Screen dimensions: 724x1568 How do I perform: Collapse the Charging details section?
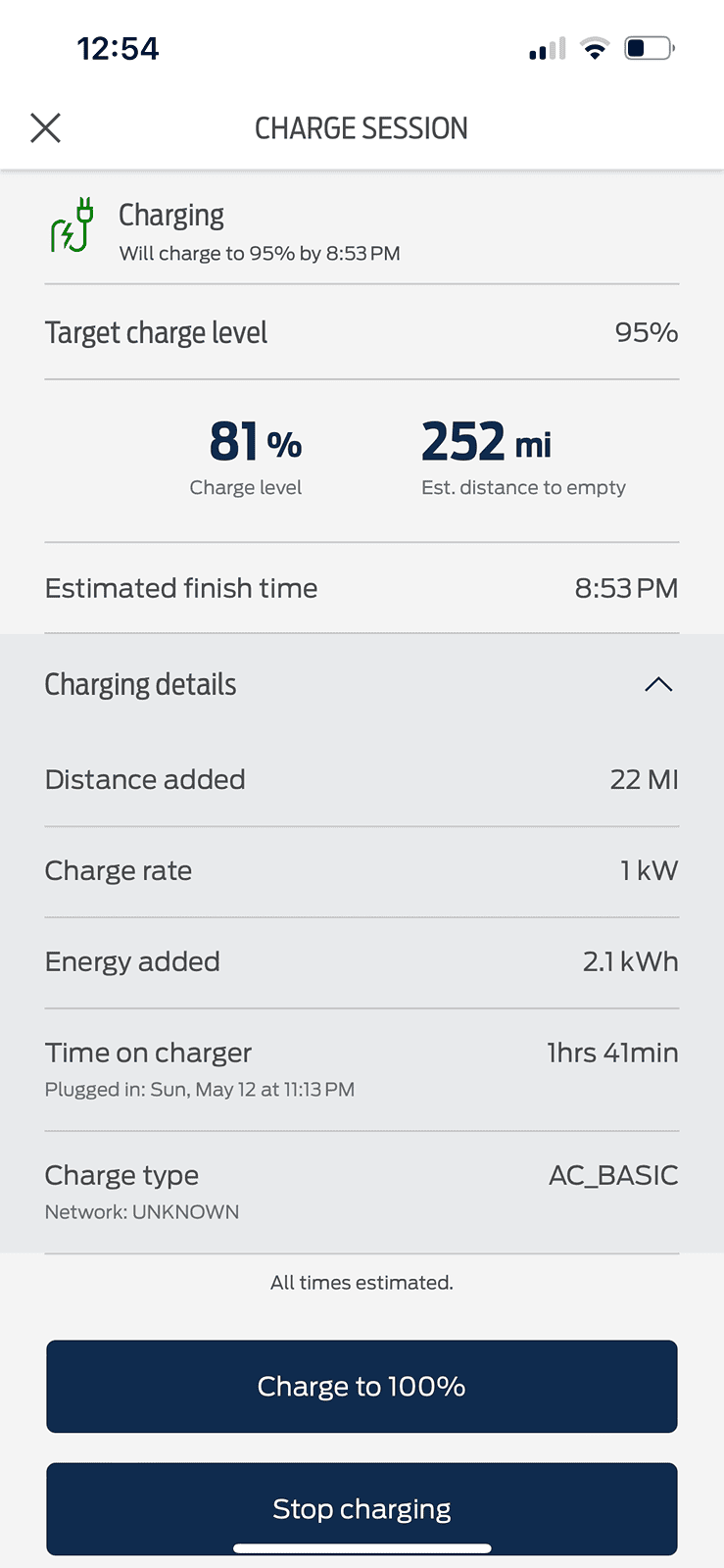pyautogui.click(x=658, y=684)
